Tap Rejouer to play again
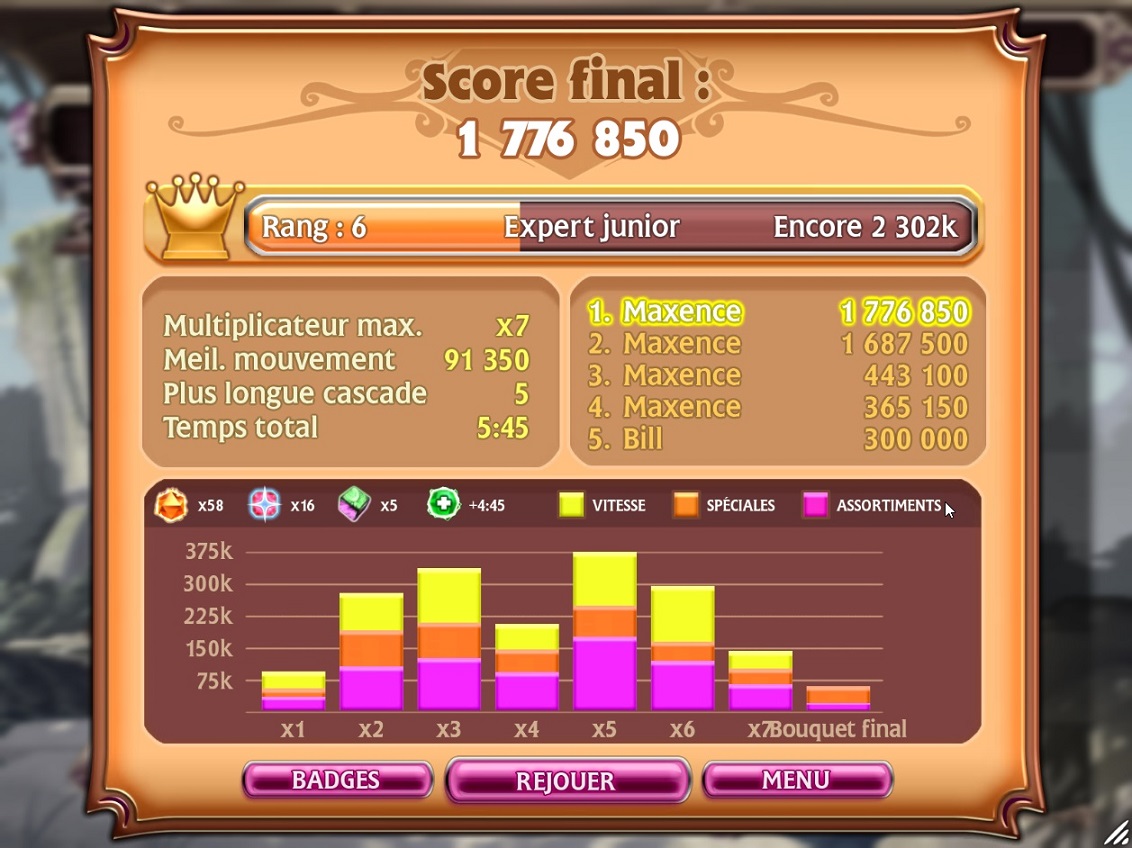Screen dimensions: 1132x848 pyautogui.click(x=566, y=781)
